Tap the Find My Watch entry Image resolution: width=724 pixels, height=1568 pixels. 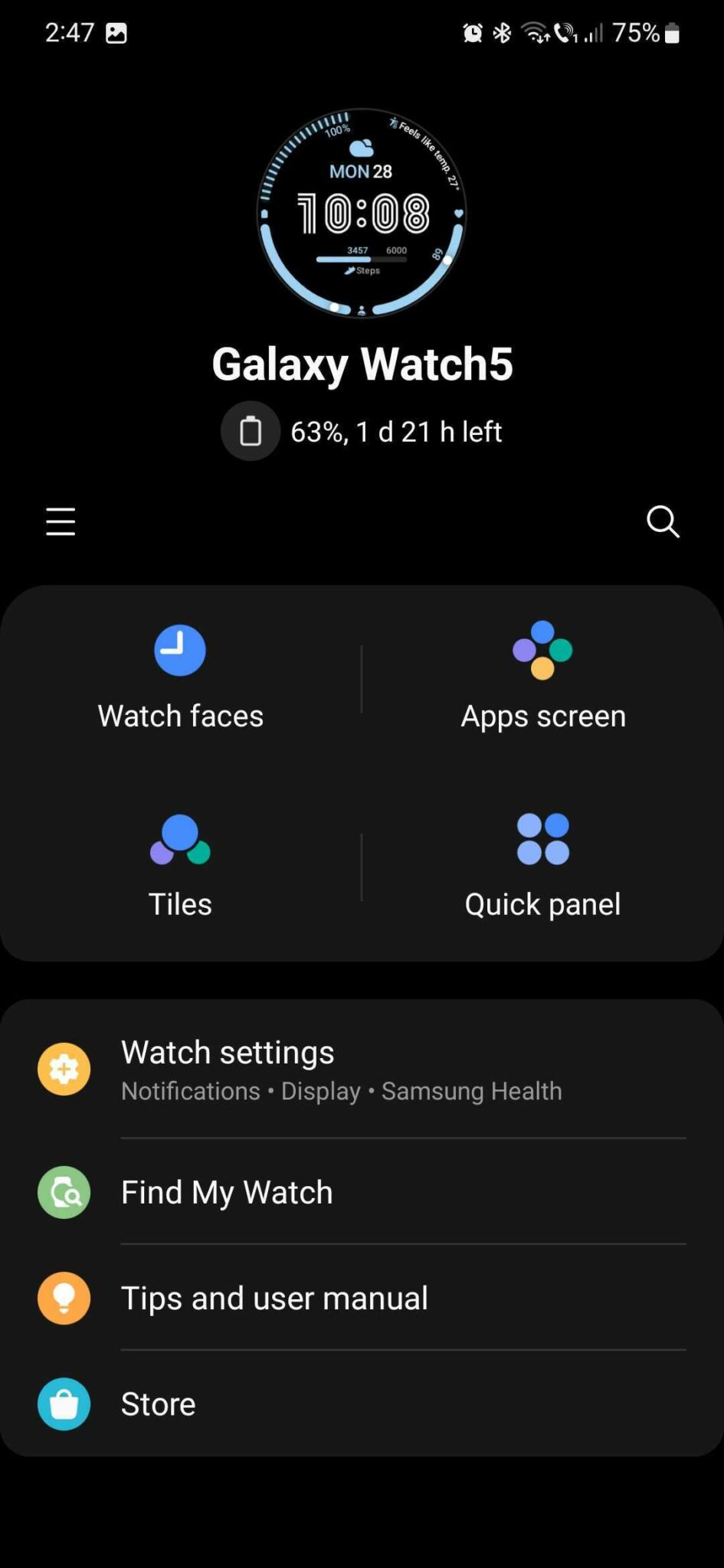pyautogui.click(x=226, y=1192)
